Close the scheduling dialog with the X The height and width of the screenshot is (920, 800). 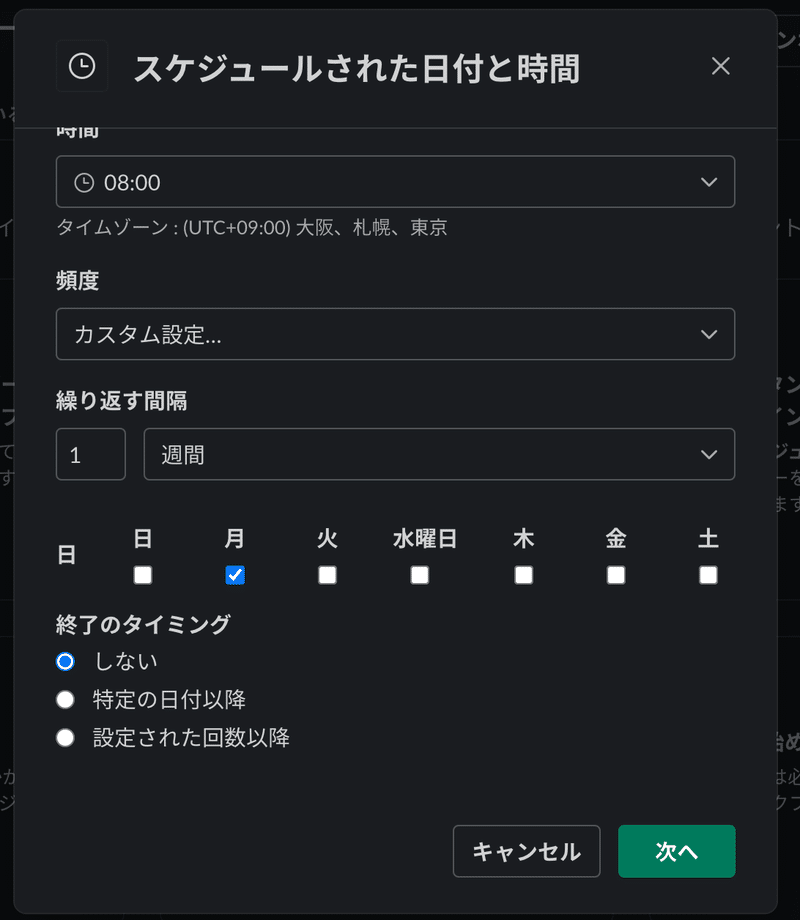[721, 66]
